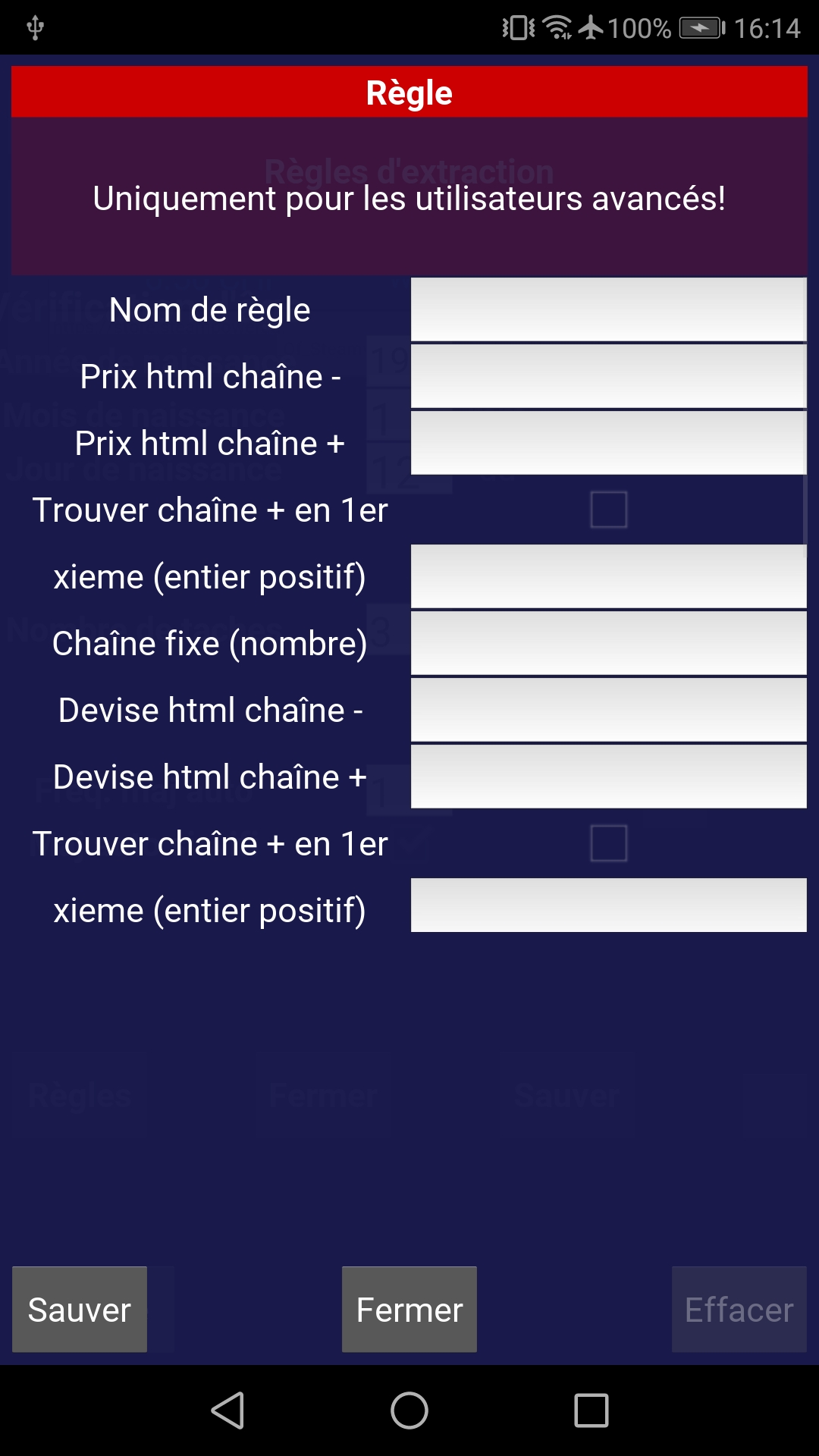This screenshot has width=819, height=1456.
Task: Click the grayed-out Effacer button
Action: coord(738,1310)
